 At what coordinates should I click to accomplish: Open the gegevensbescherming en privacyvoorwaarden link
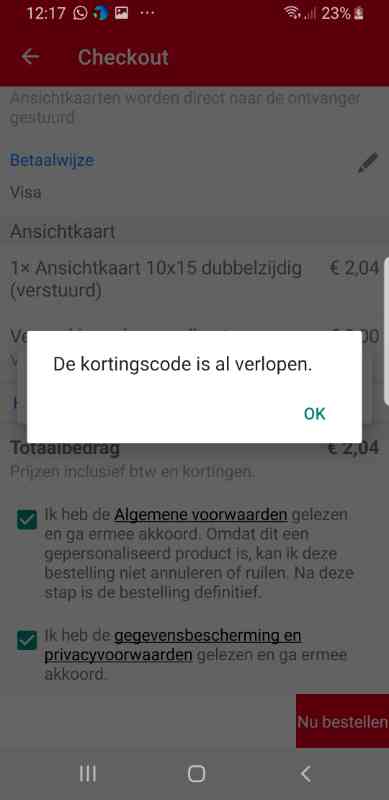(173, 645)
